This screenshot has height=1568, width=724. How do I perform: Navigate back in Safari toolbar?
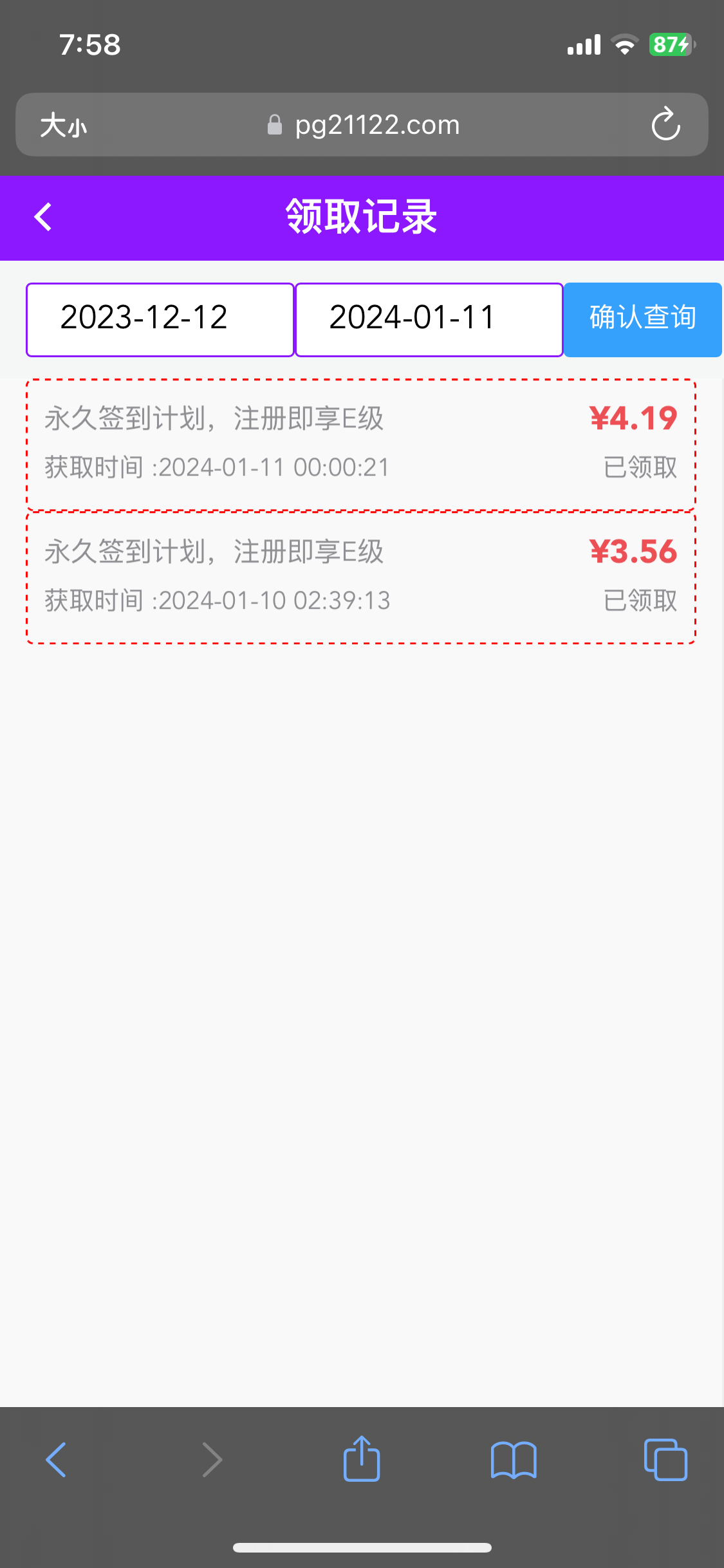pos(57,1459)
